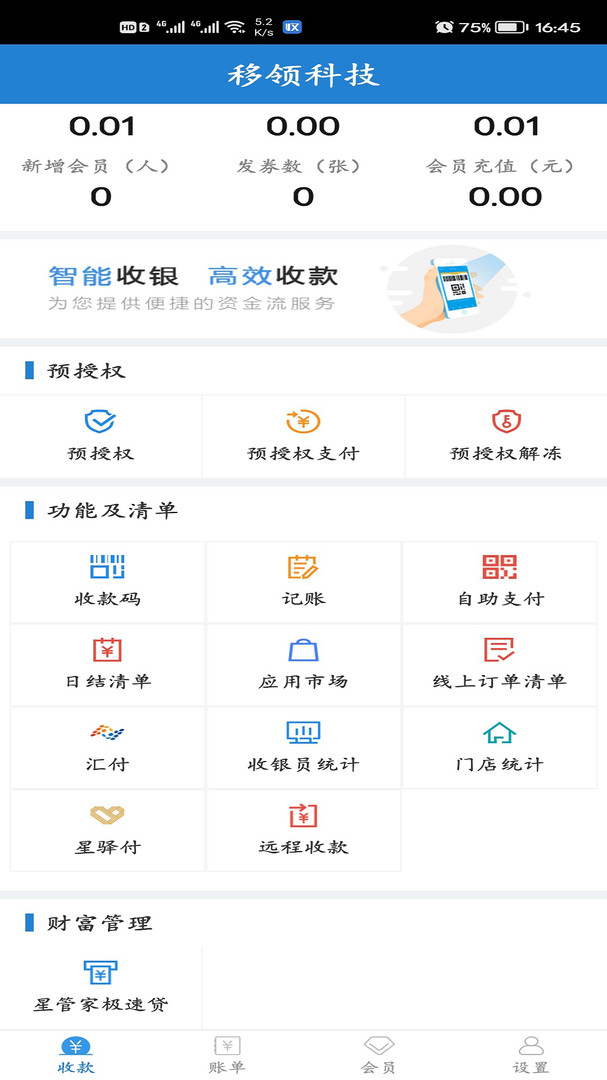Switch to the 账单 tab
The image size is (607, 1080).
227,1055
